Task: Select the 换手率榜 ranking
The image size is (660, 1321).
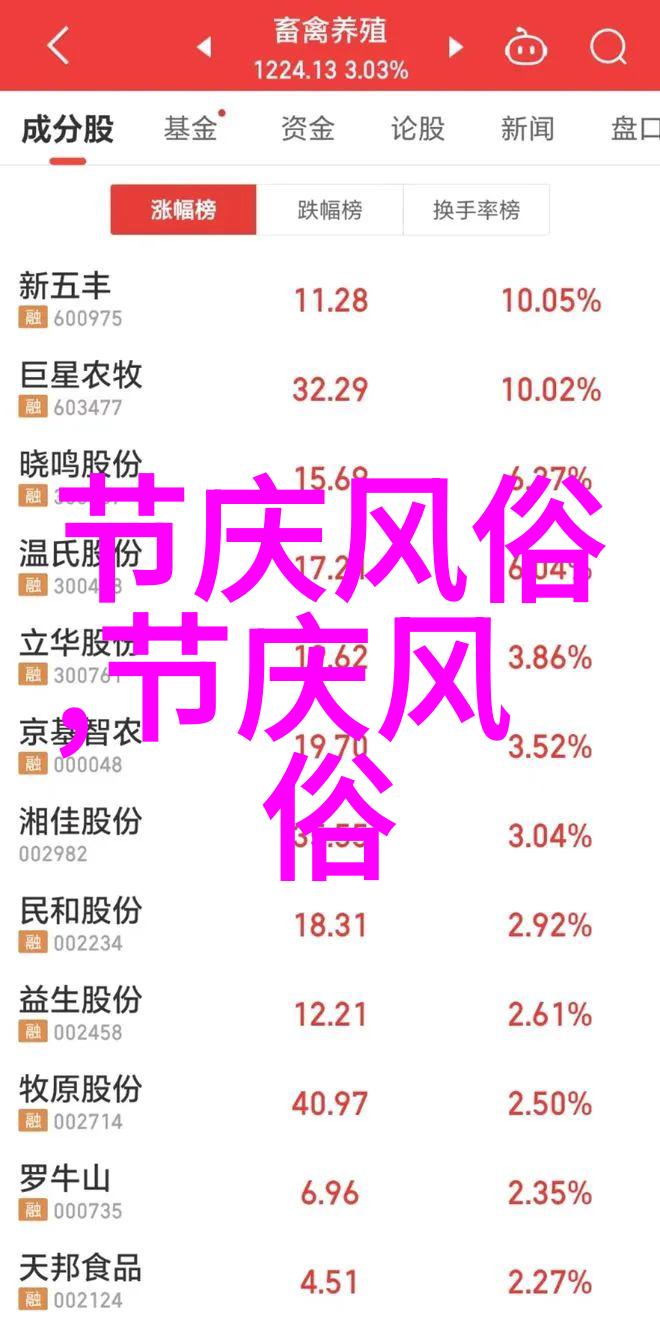Action: tap(476, 210)
